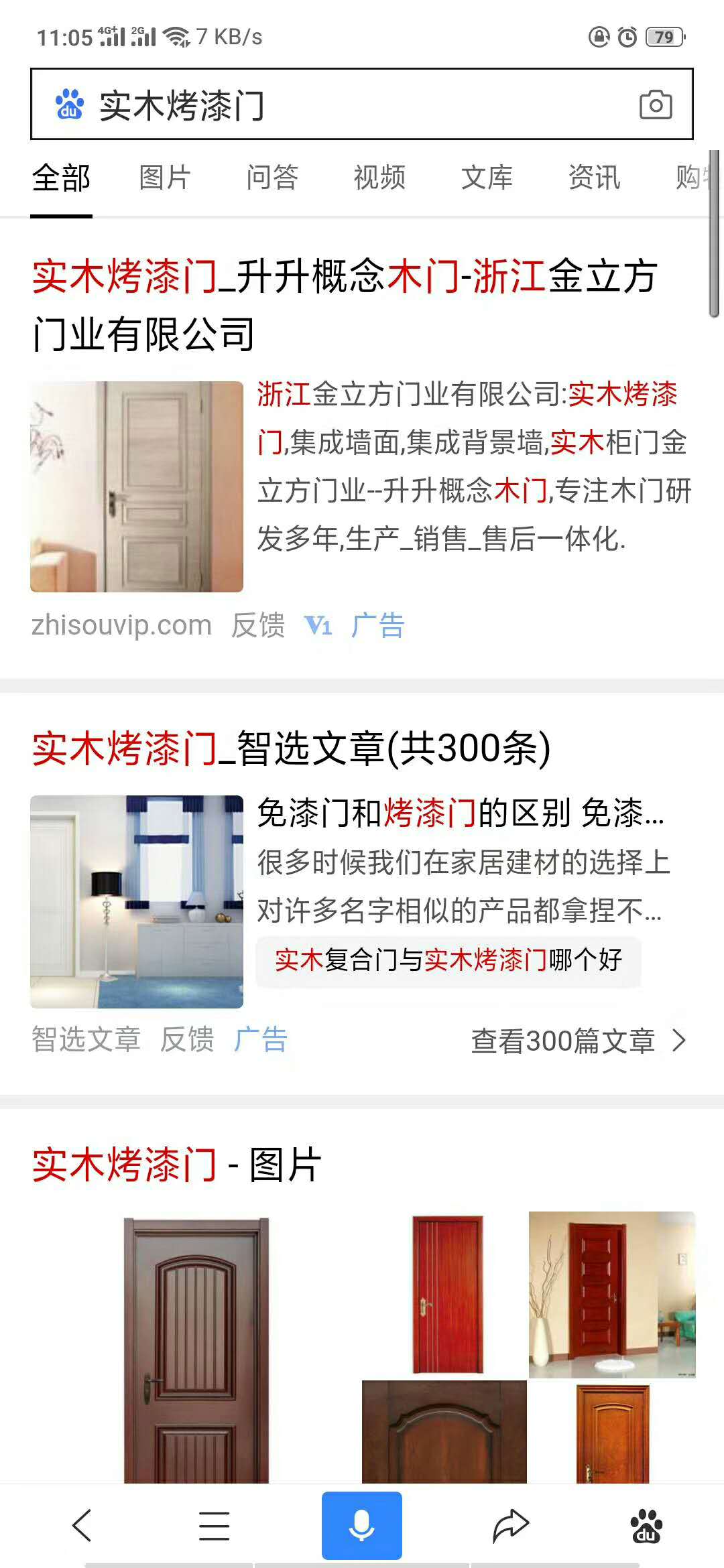Share this page via share arrow
The image size is (724, 1568).
coord(511,1526)
